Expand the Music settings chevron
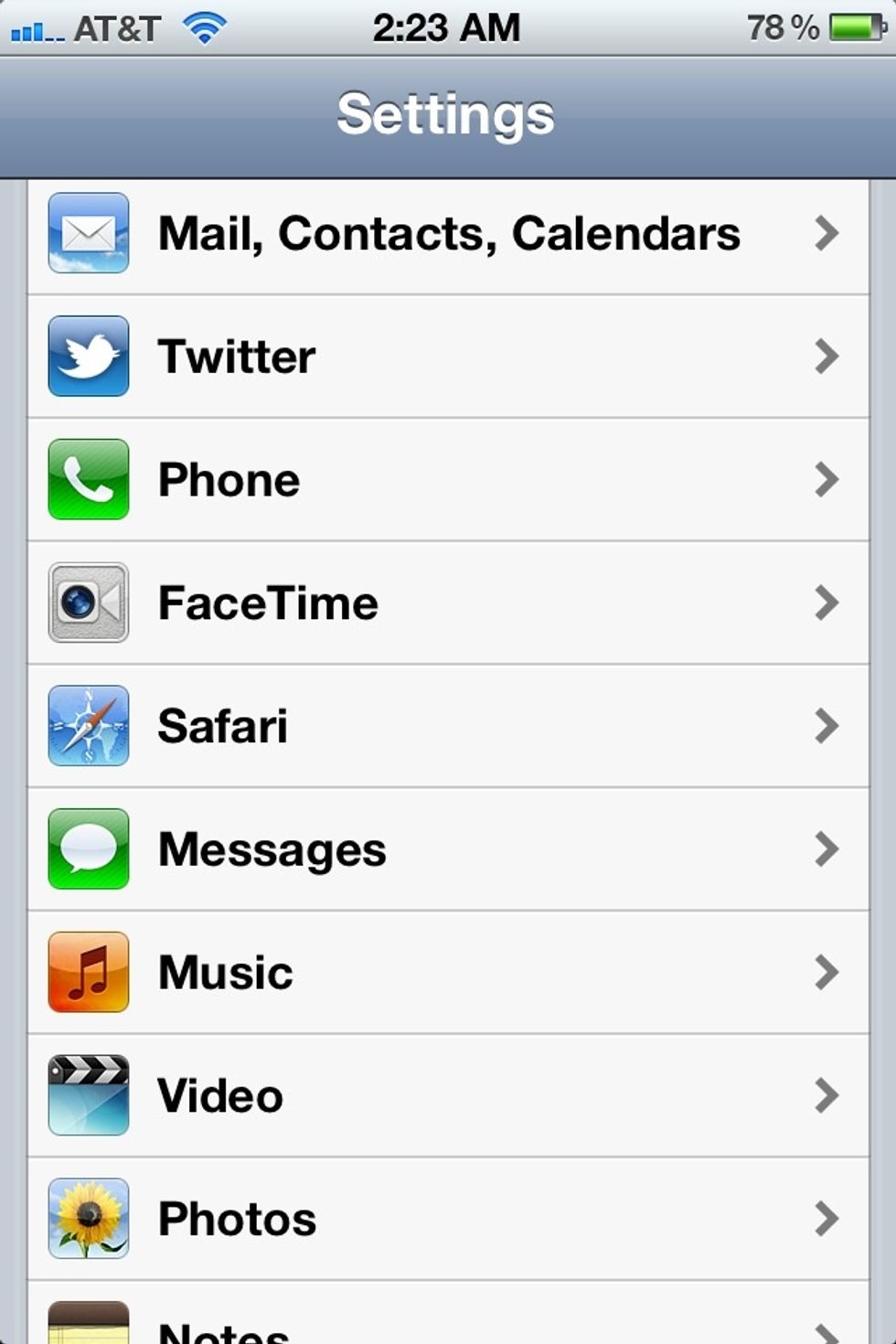 coord(826,972)
